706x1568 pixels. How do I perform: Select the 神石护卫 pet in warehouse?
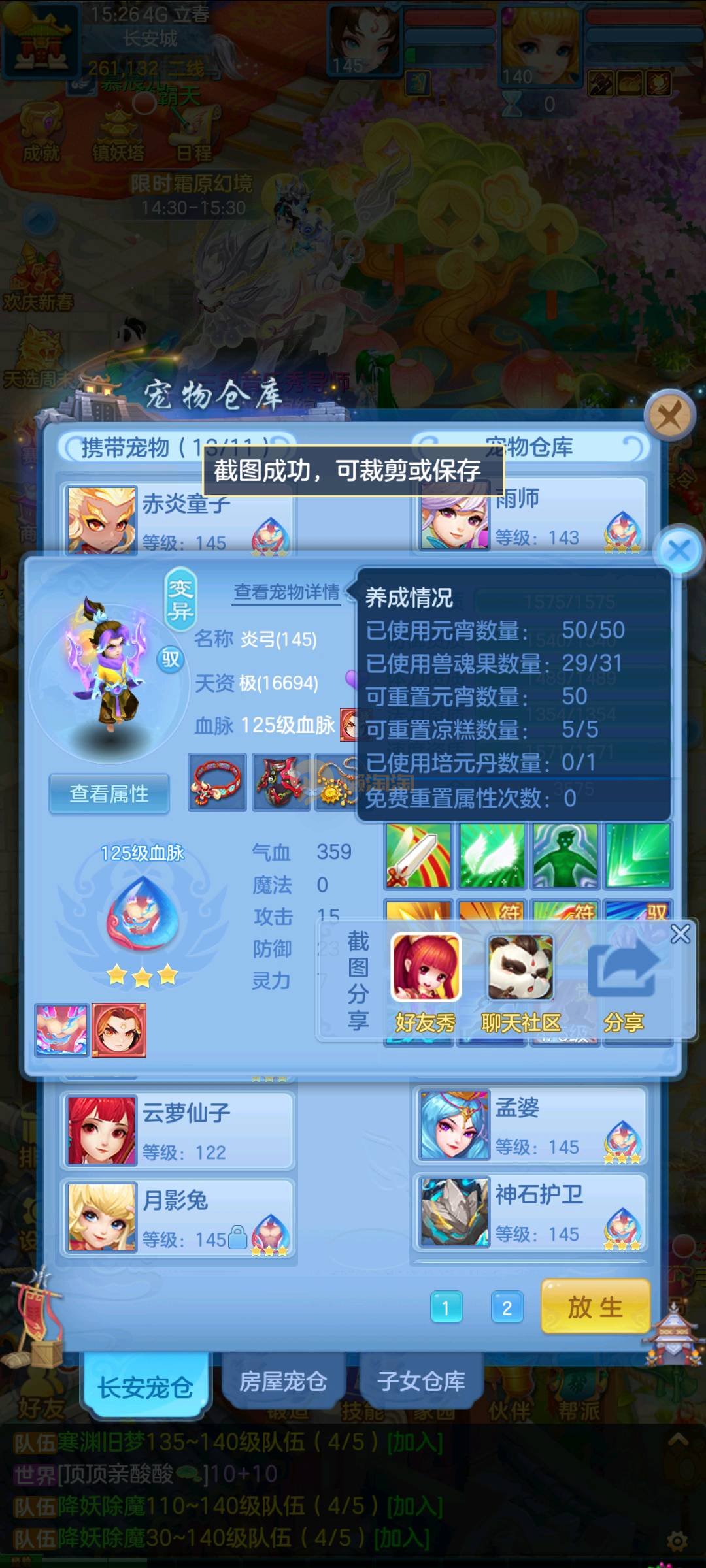pos(529,1213)
